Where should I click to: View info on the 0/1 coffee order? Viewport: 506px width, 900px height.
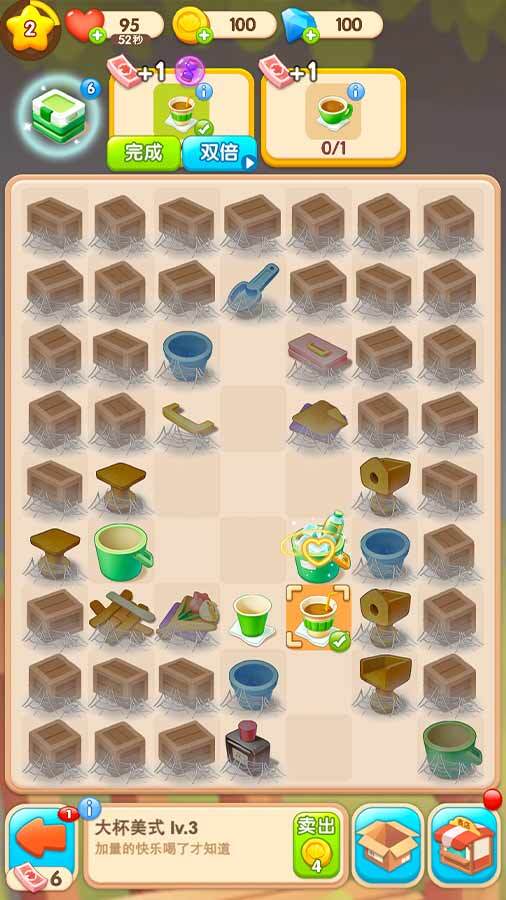[x=356, y=91]
